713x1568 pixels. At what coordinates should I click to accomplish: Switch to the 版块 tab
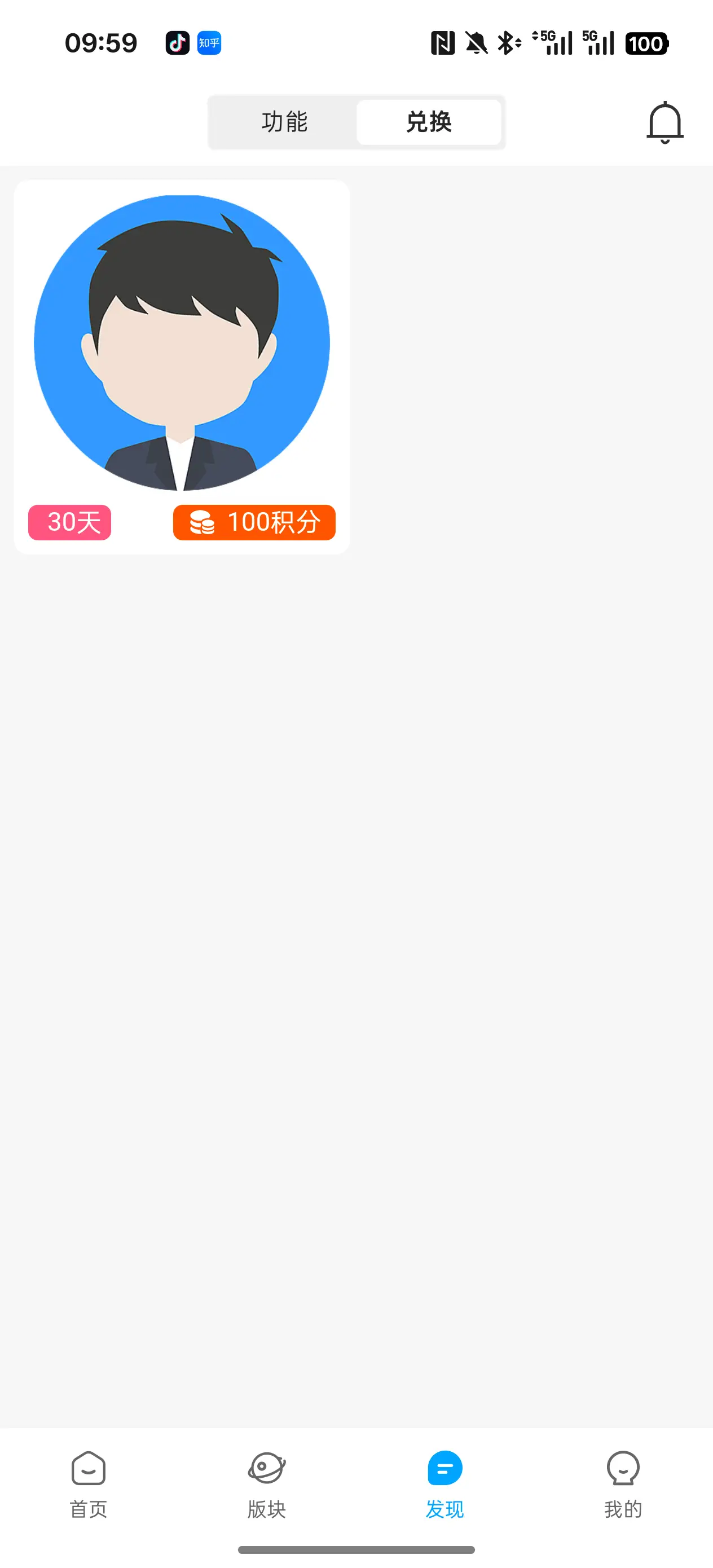[267, 1483]
